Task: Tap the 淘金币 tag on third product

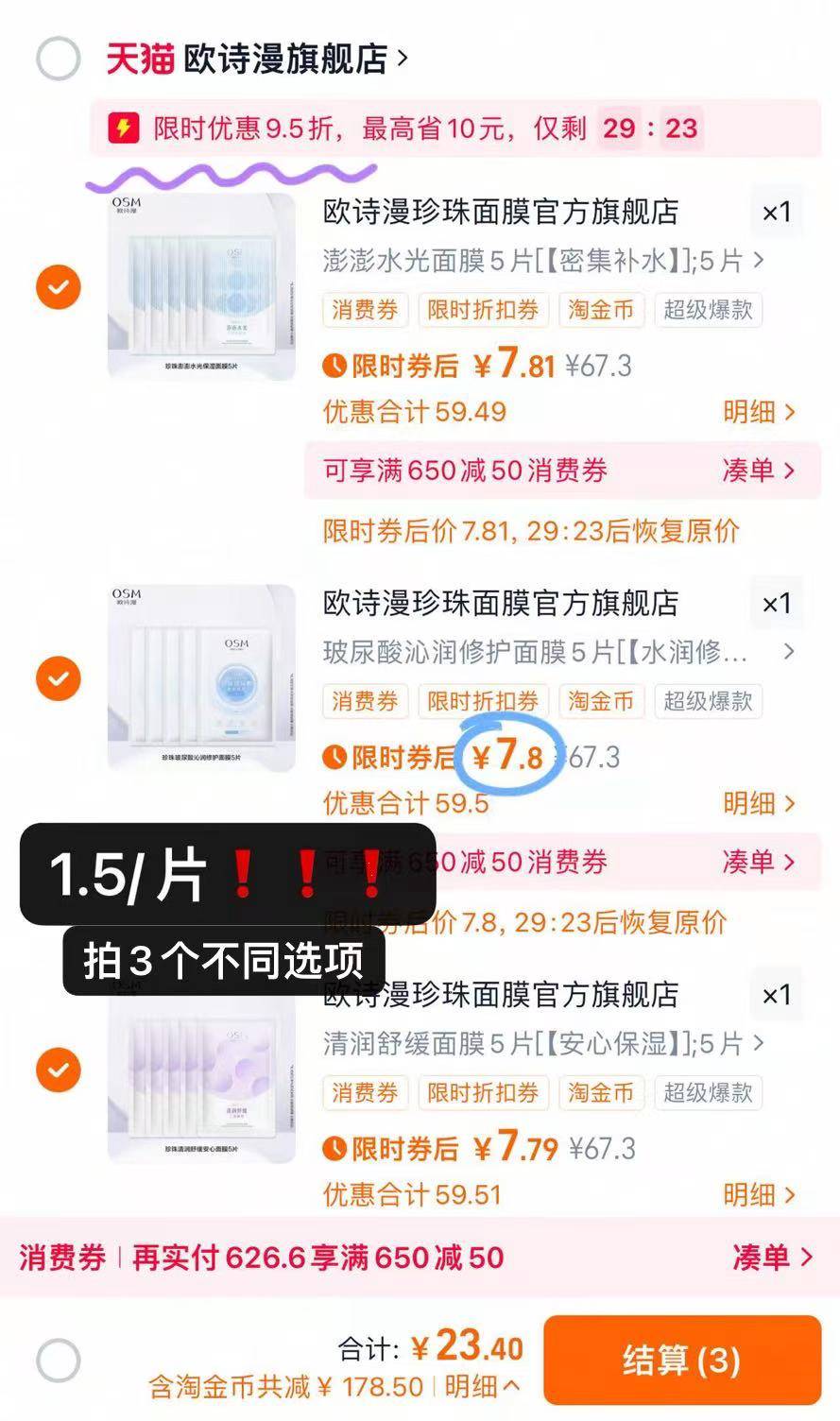Action: point(600,1093)
